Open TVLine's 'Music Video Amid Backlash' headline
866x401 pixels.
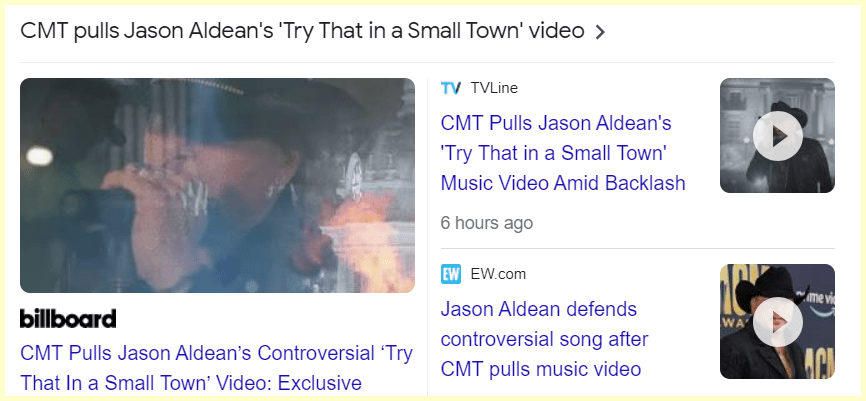(x=562, y=153)
